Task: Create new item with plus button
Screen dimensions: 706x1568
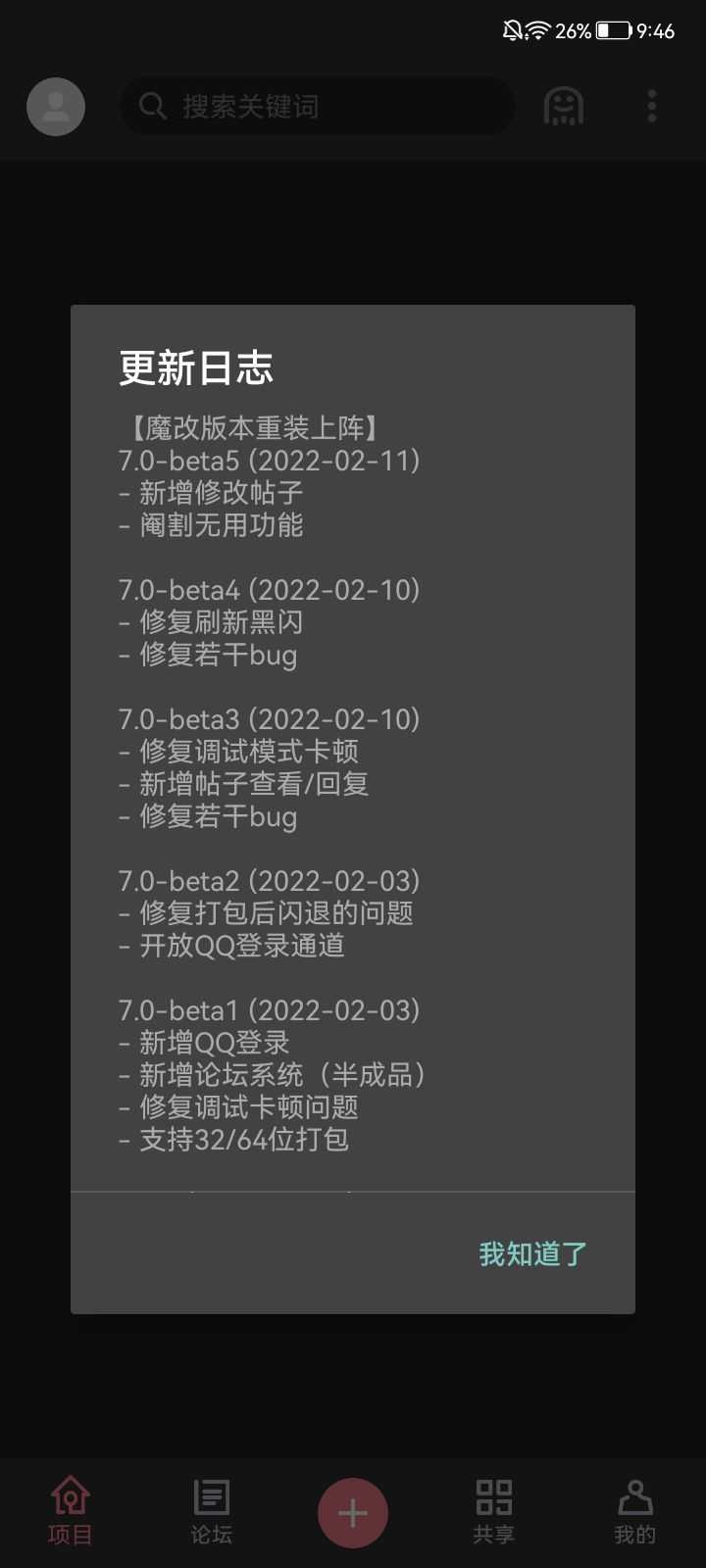Action: point(353,1513)
